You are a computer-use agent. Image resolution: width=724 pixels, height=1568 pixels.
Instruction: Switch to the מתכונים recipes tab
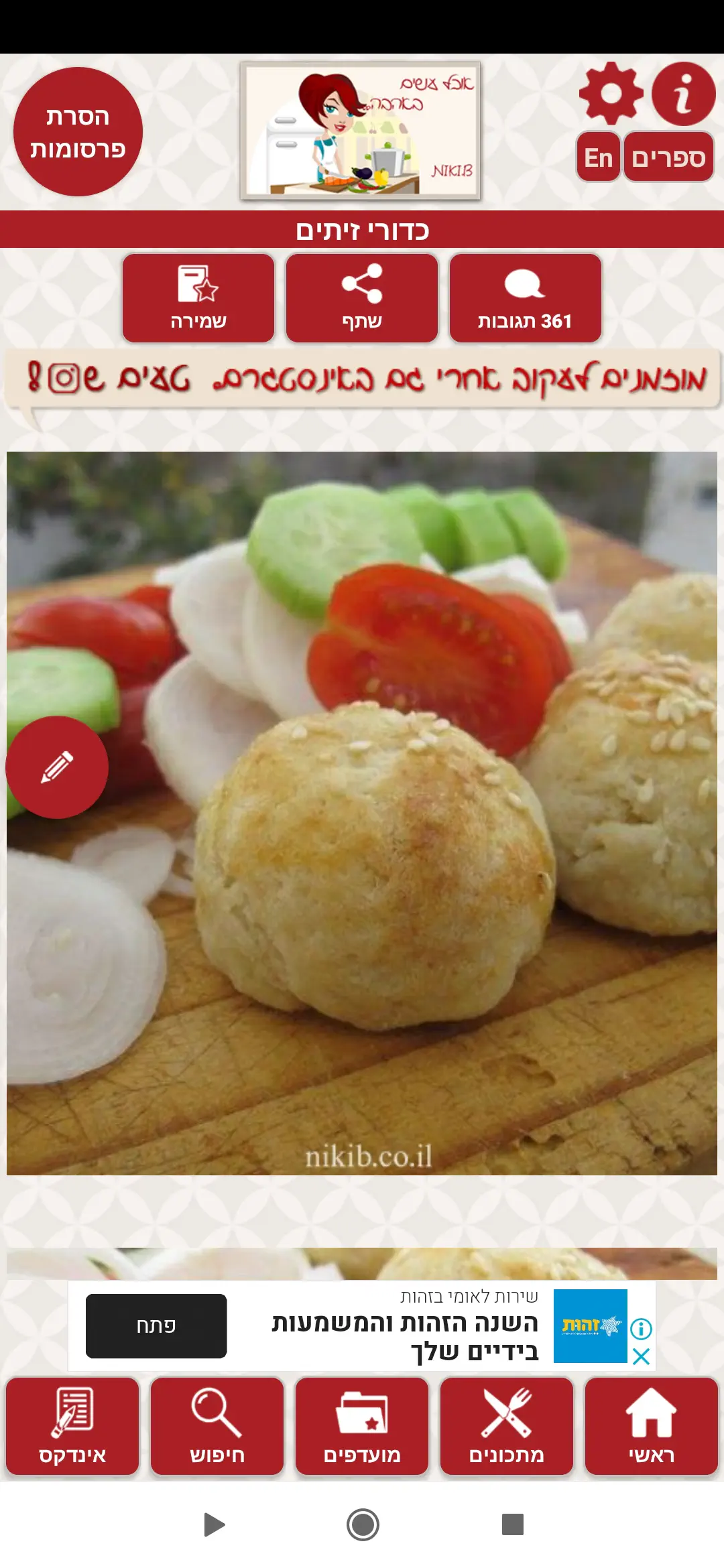(507, 1426)
